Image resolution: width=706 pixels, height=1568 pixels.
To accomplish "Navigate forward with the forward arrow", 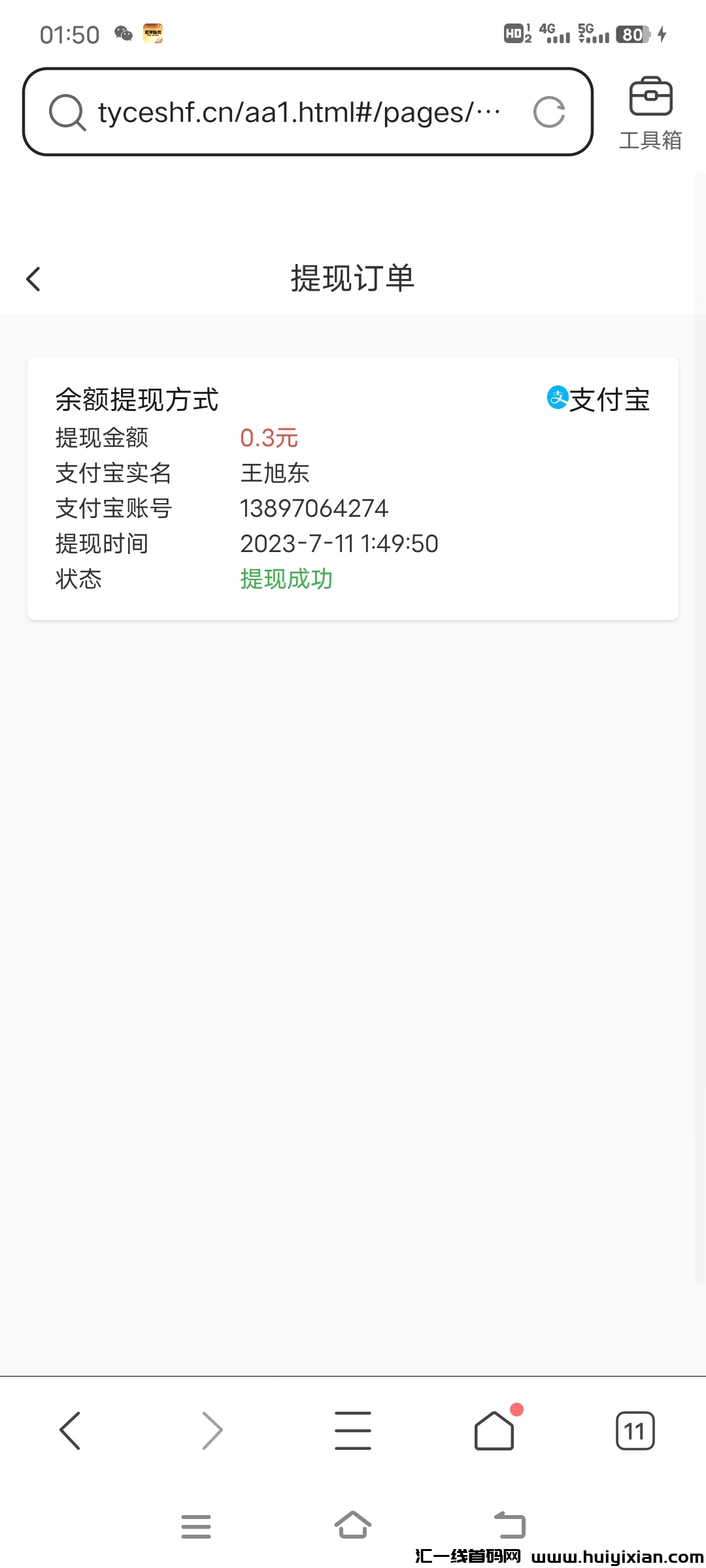I will (212, 1430).
